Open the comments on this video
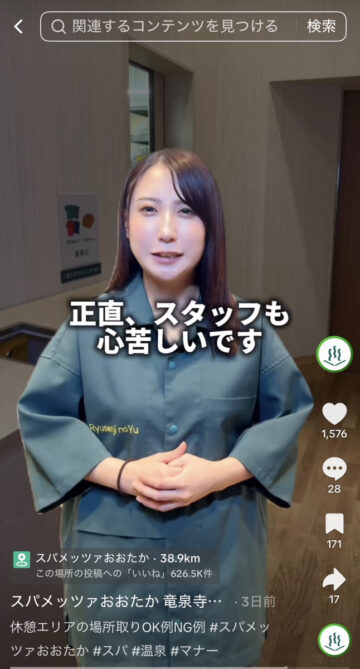Viewport: 360px width, 669px height. (x=334, y=468)
